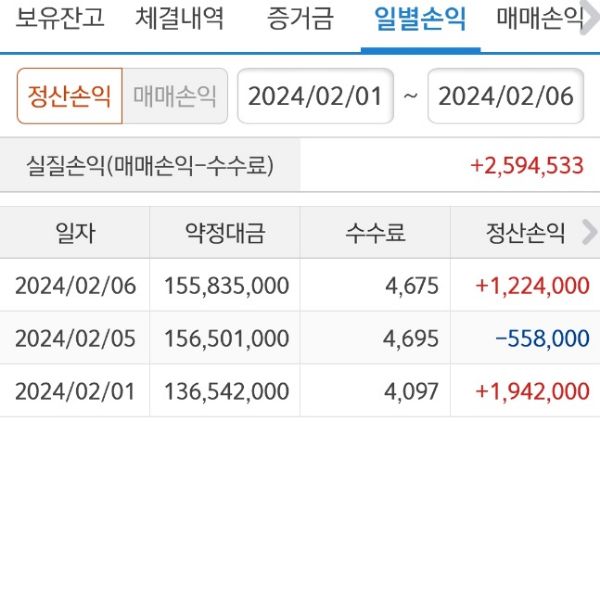
Task: Select the 정산손익 segment
Action: pyautogui.click(x=69, y=96)
